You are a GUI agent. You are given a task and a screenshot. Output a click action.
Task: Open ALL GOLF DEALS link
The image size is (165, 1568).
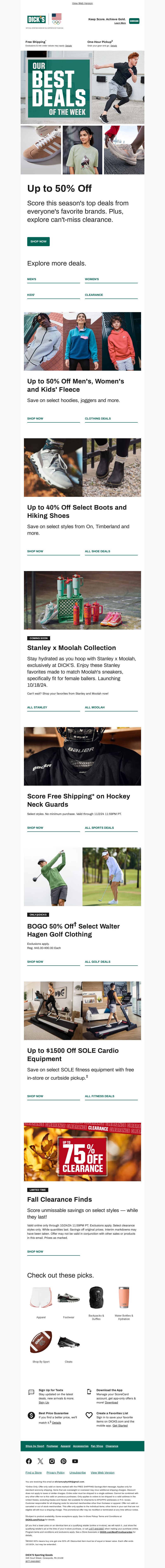pos(97,962)
